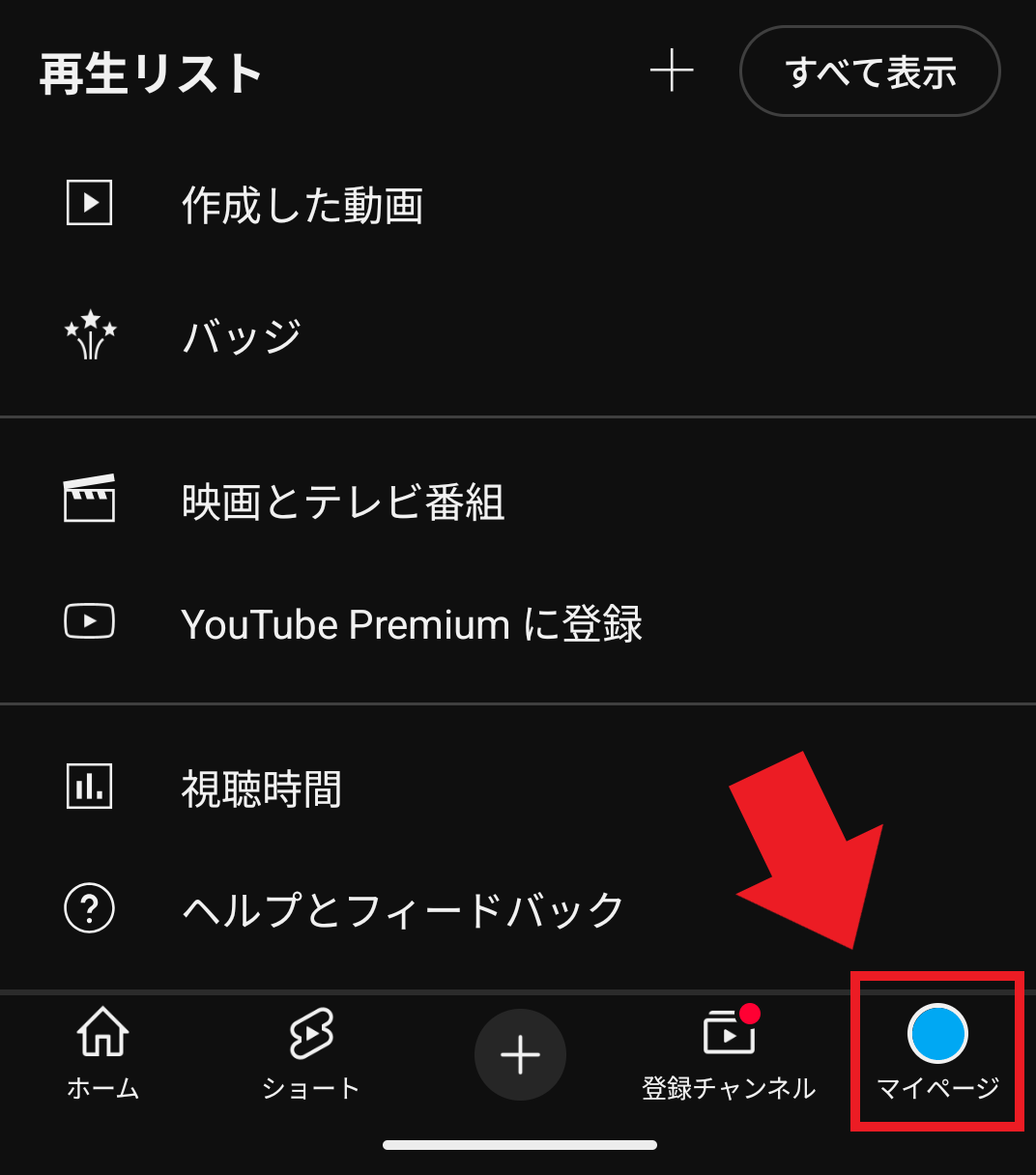Open ヘルプとフィードバック

click(403, 909)
